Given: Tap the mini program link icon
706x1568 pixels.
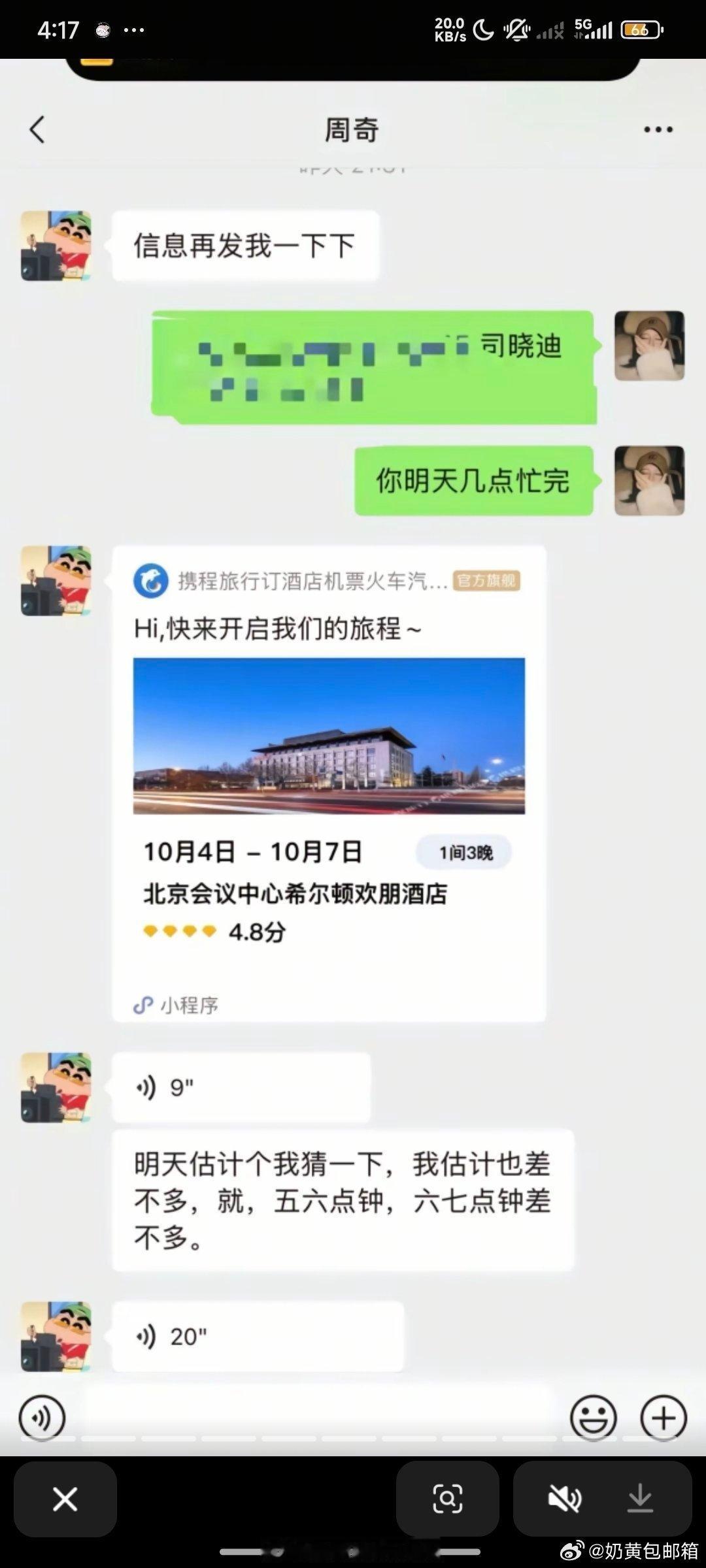Looking at the screenshot, I should click(x=144, y=1006).
